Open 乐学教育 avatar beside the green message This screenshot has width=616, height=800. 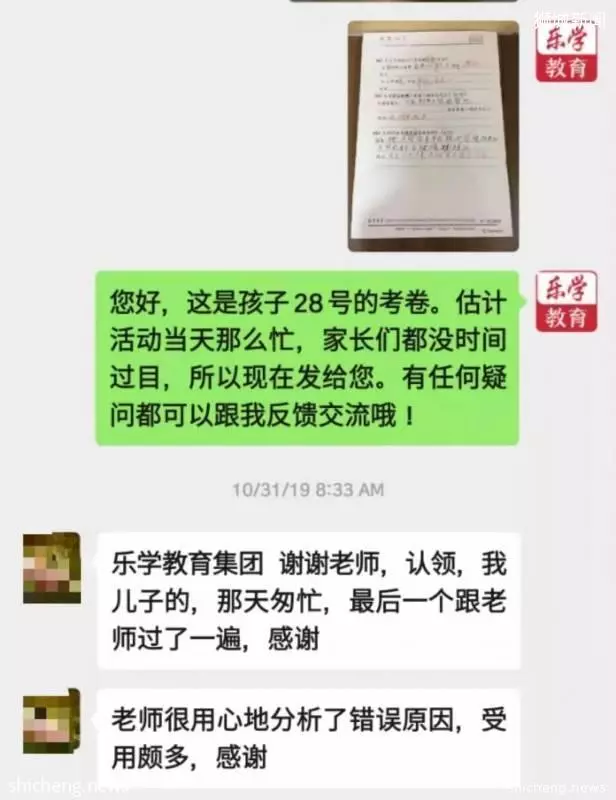[566, 300]
